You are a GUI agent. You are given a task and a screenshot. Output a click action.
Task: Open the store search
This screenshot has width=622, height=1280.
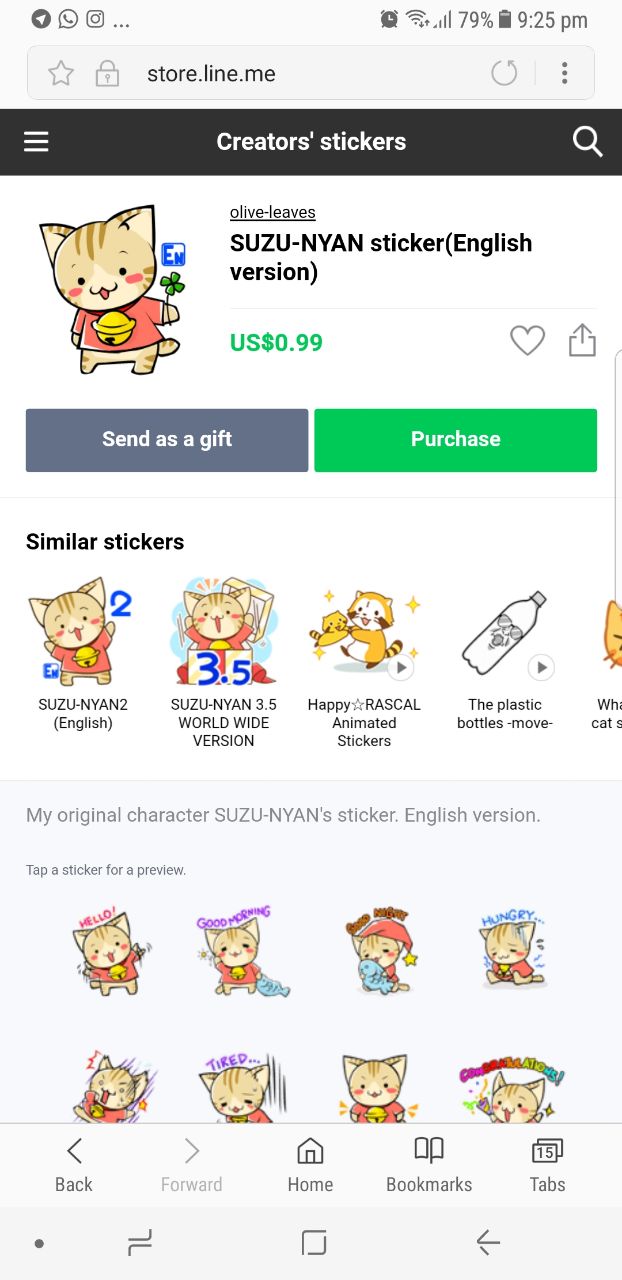click(x=587, y=142)
